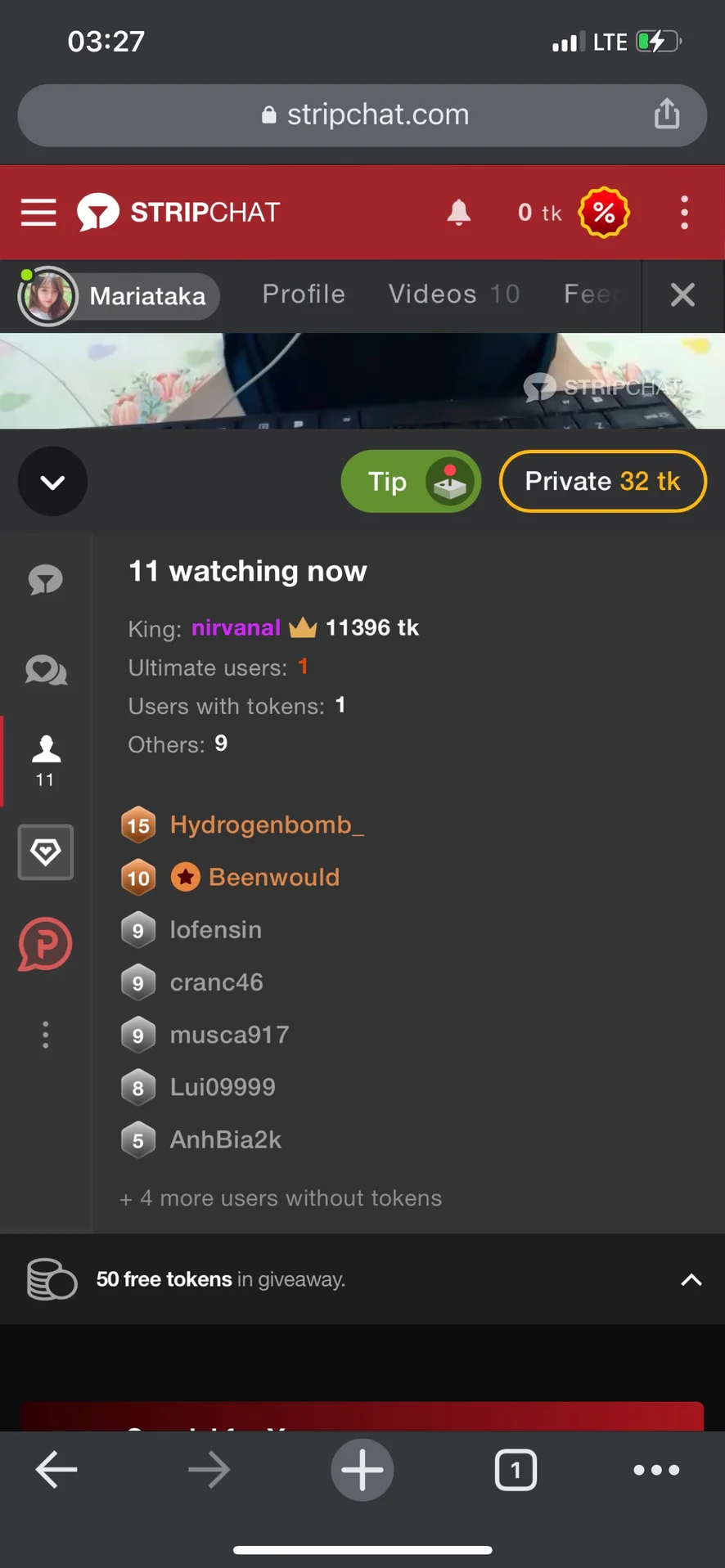Image resolution: width=725 pixels, height=1568 pixels.
Task: Open the notifications bell
Action: [458, 213]
